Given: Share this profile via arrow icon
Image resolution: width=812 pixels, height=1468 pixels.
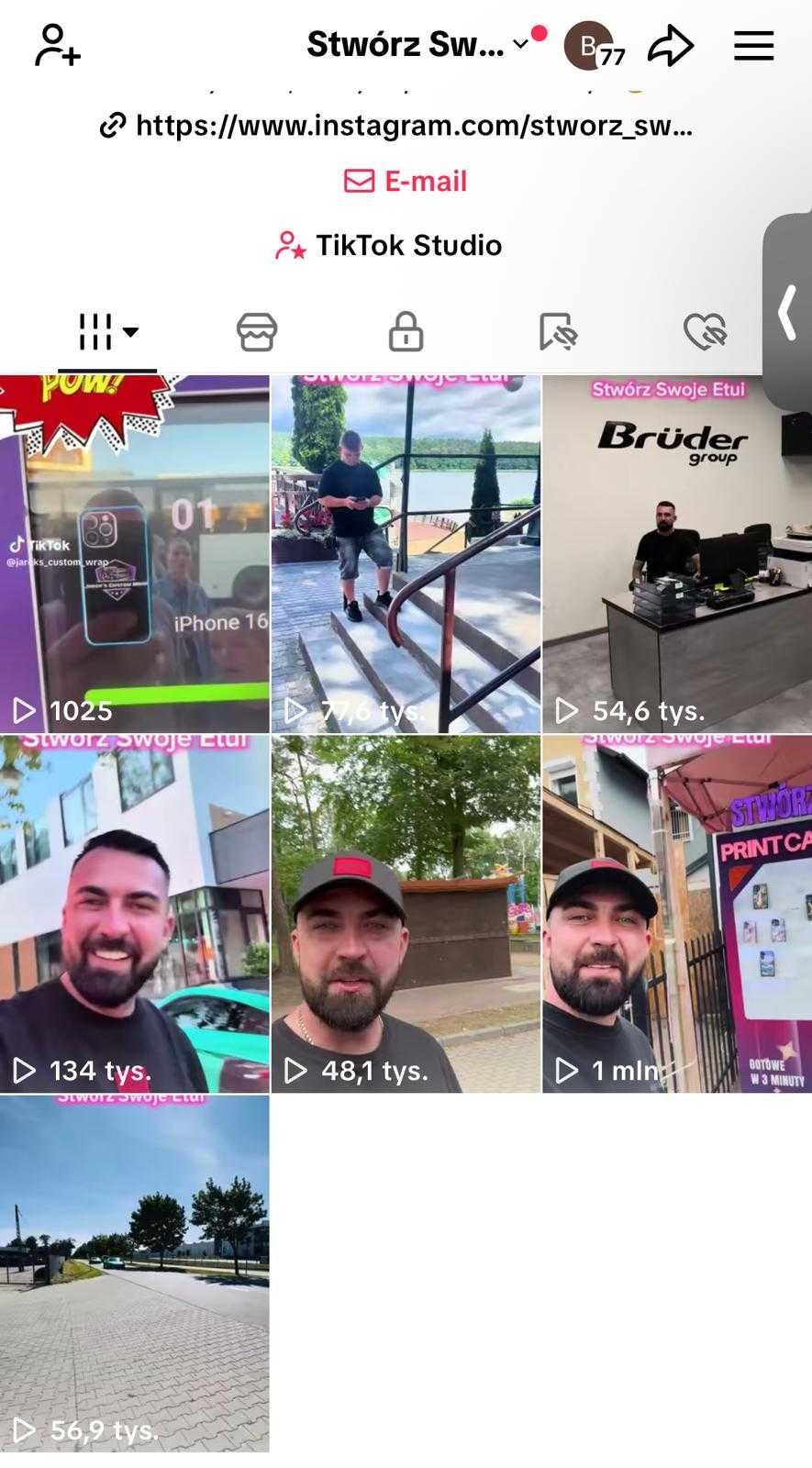Looking at the screenshot, I should 671,46.
